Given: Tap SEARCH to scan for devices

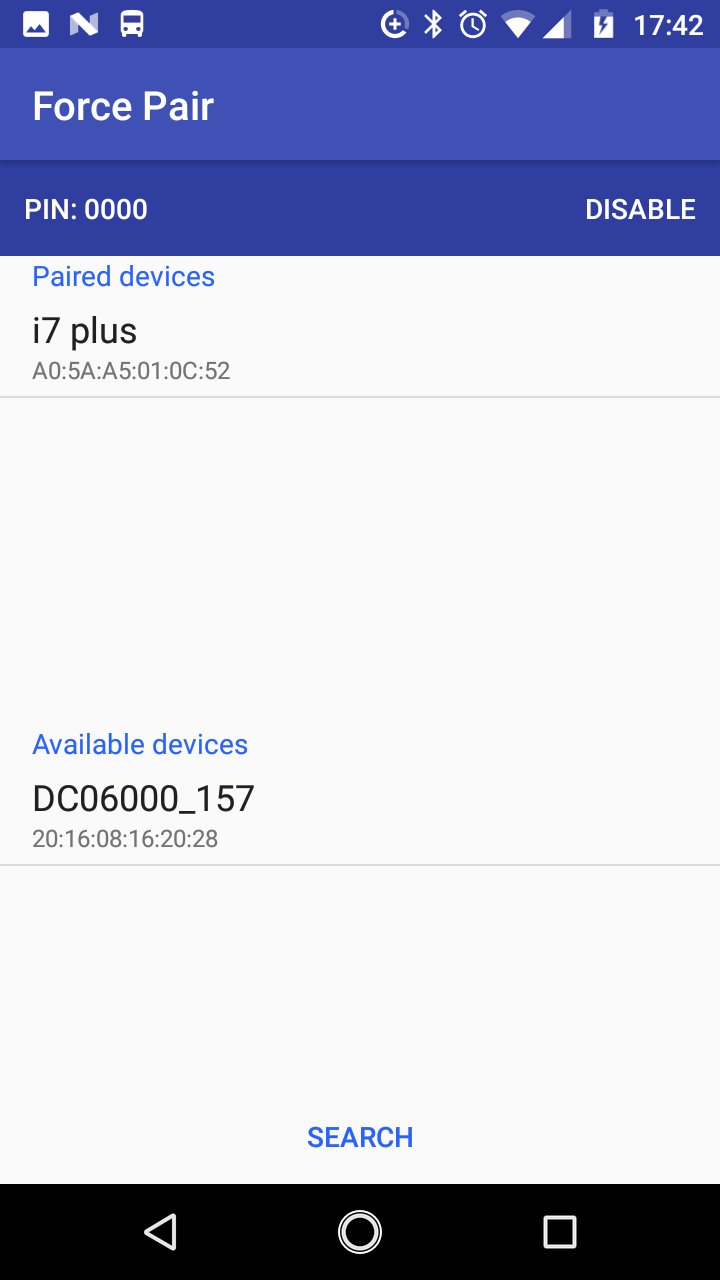Looking at the screenshot, I should (x=360, y=1137).
